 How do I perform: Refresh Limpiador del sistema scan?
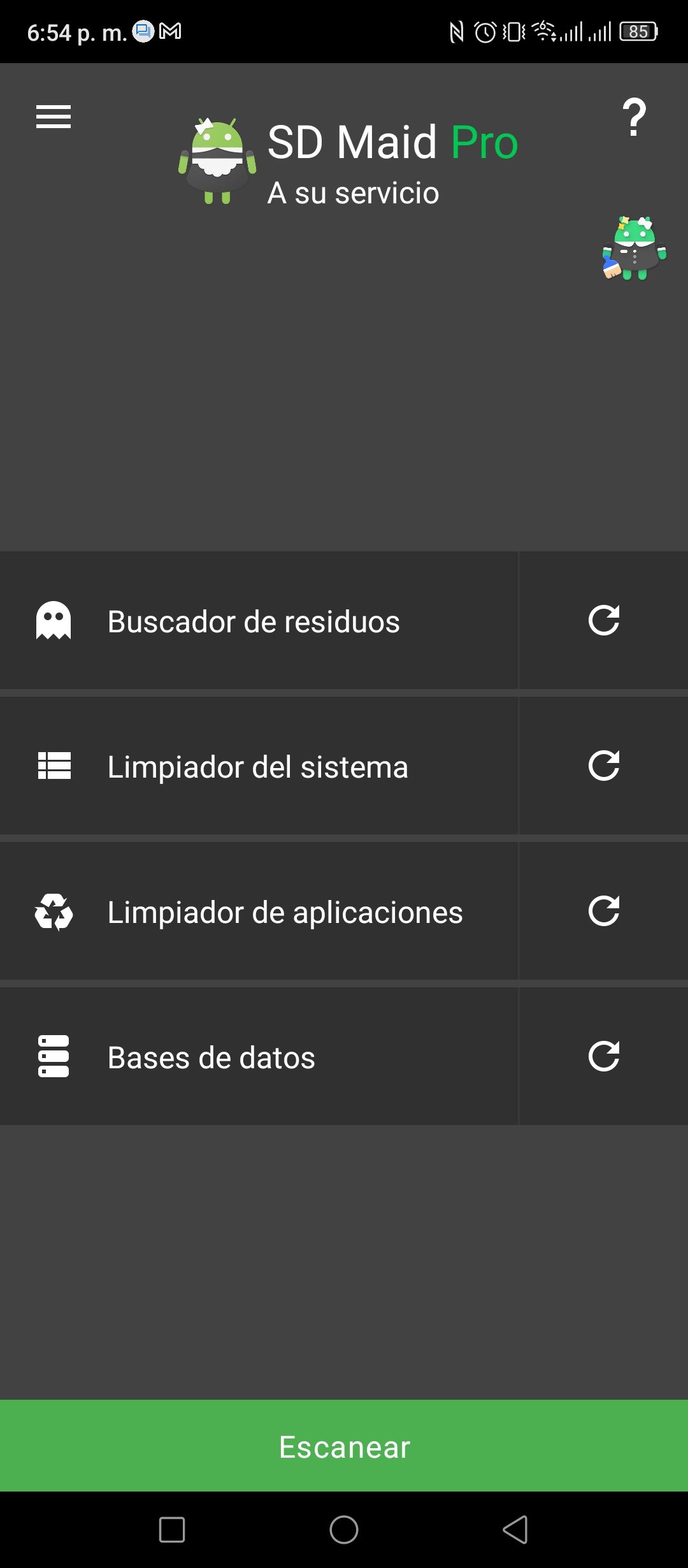(604, 766)
